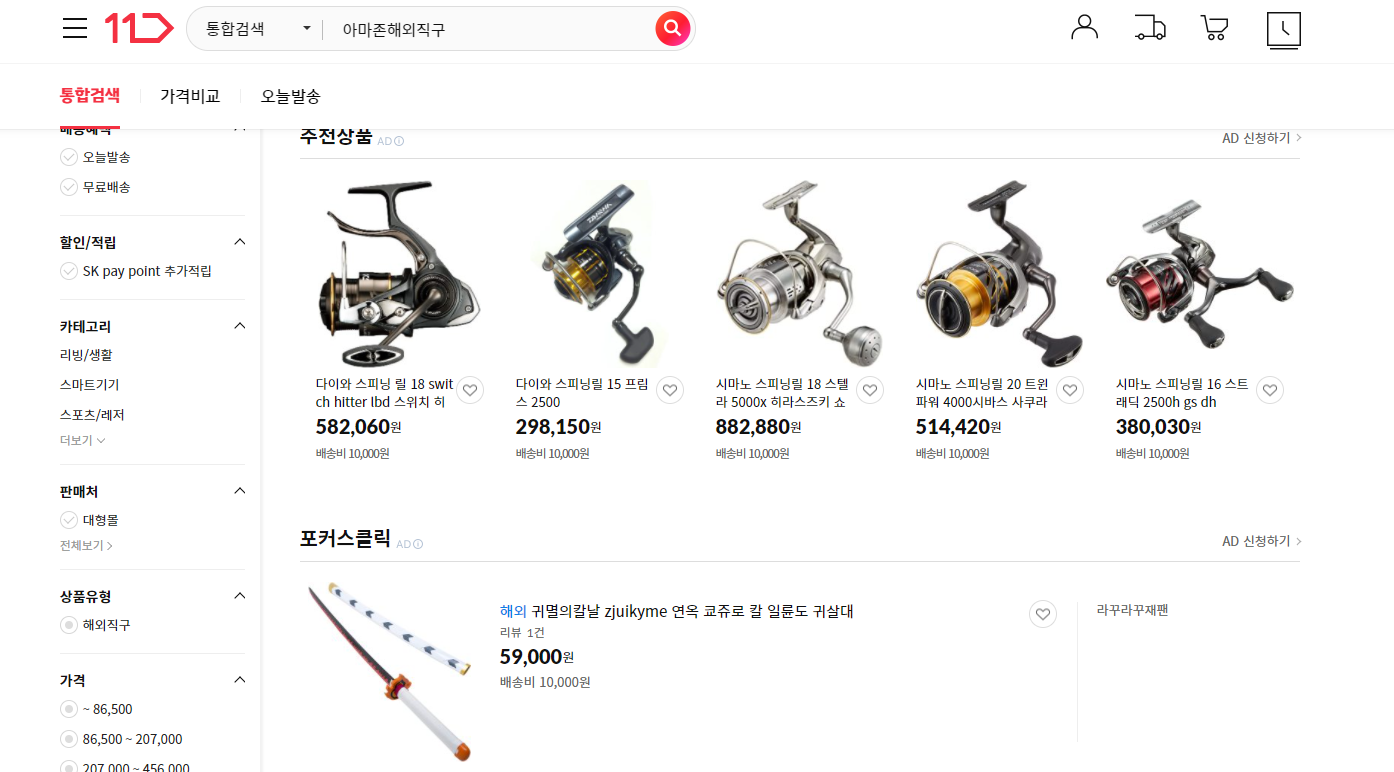This screenshot has width=1394, height=772.
Task: Open the delivery tracking truck icon
Action: pyautogui.click(x=1150, y=28)
